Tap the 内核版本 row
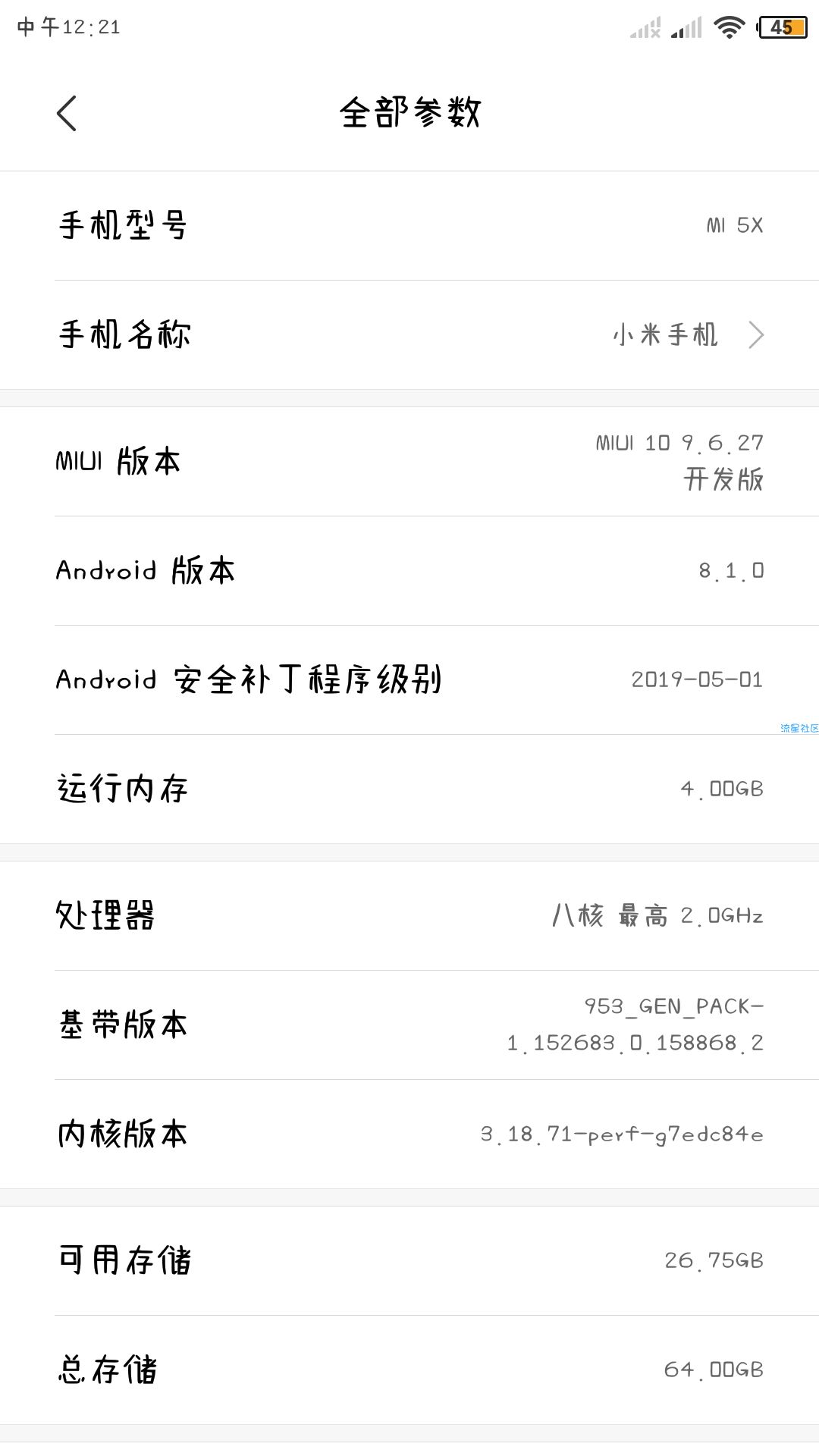The height and width of the screenshot is (1456, 819). click(409, 1134)
